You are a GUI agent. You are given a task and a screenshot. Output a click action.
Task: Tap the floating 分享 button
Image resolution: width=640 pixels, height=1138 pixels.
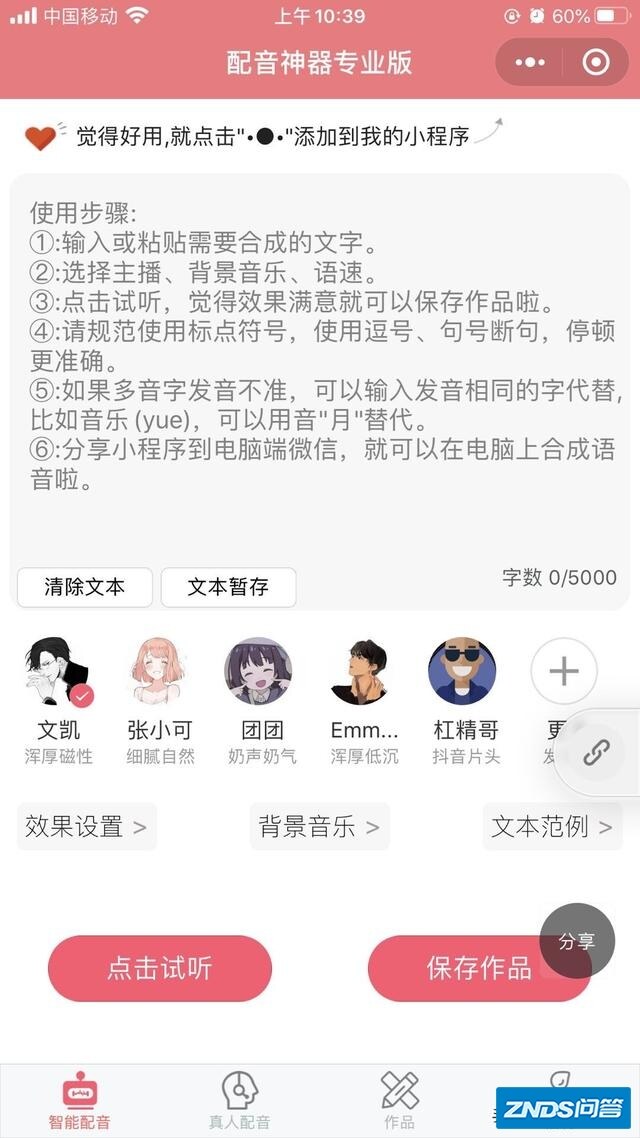point(577,941)
